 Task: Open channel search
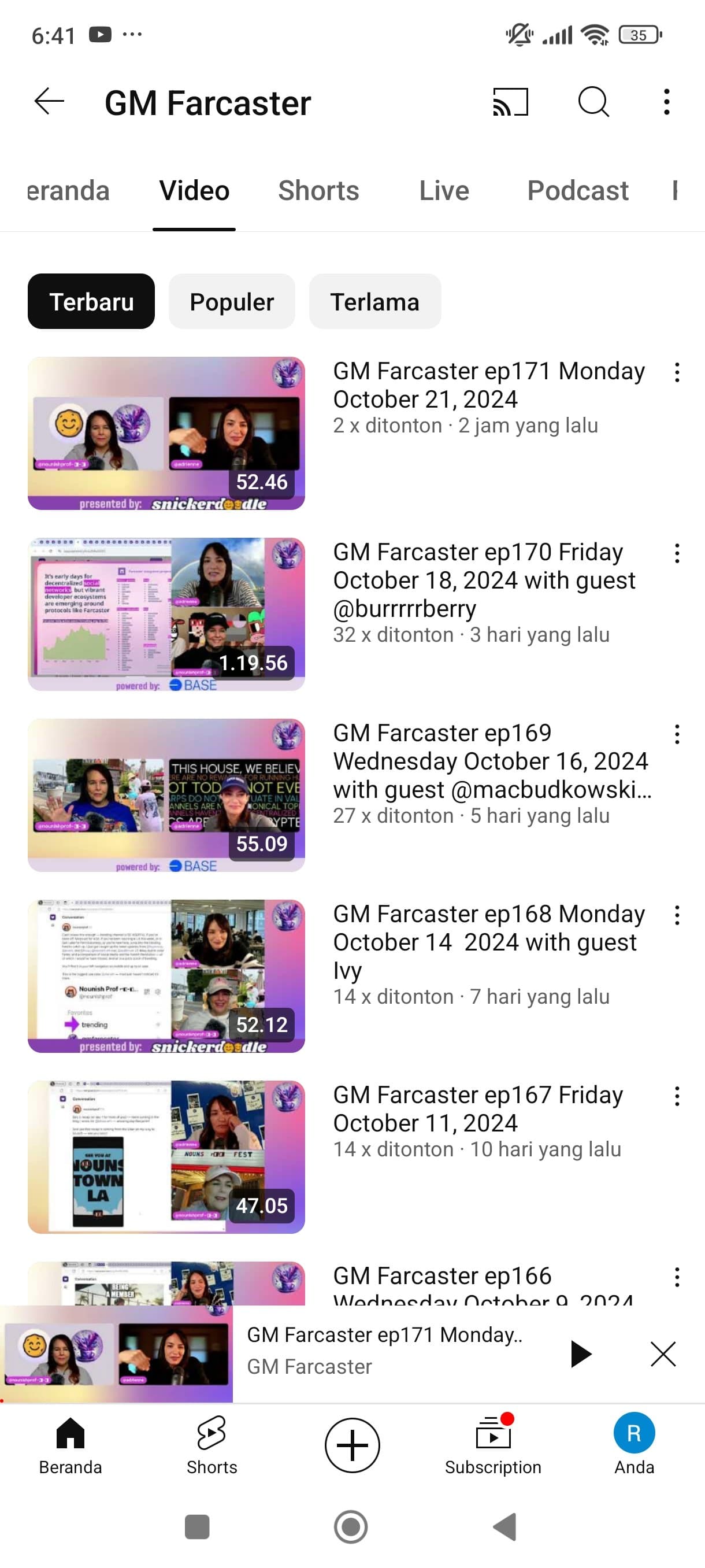592,102
